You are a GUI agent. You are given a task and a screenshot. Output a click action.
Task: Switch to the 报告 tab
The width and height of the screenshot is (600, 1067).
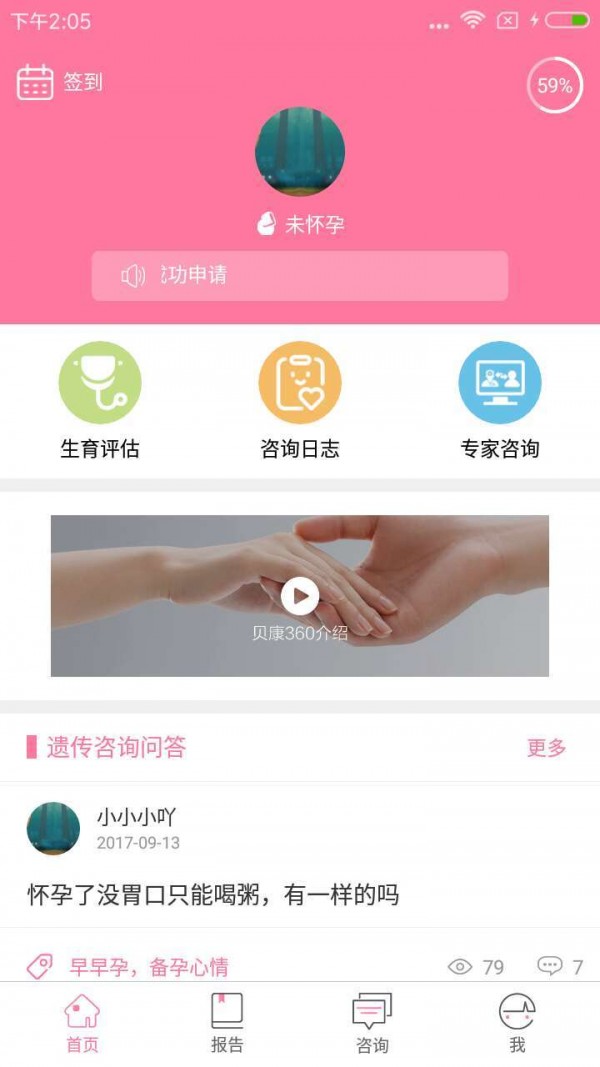point(227,1023)
